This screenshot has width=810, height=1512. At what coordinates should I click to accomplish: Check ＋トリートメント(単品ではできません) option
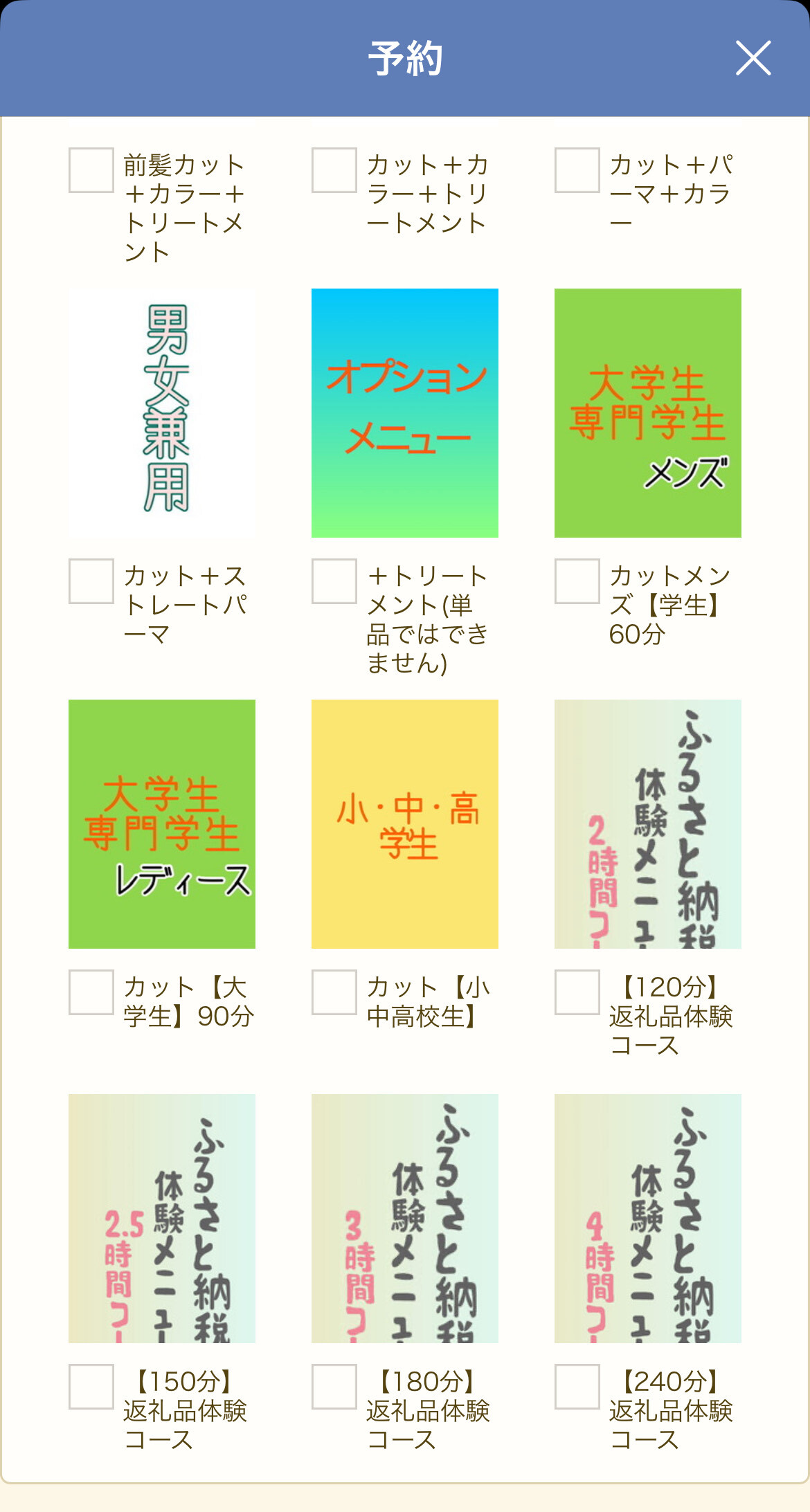[x=334, y=581]
